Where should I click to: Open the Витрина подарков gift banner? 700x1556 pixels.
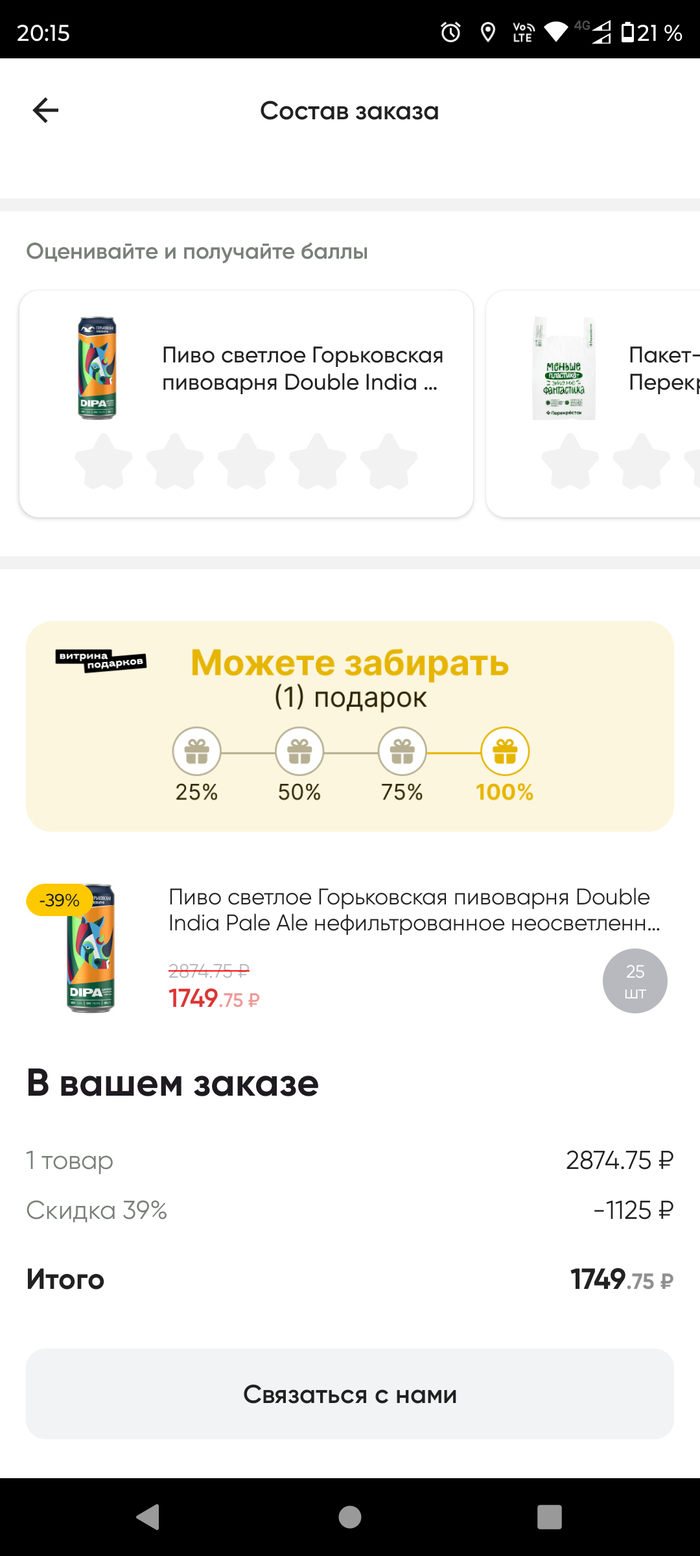[350, 725]
